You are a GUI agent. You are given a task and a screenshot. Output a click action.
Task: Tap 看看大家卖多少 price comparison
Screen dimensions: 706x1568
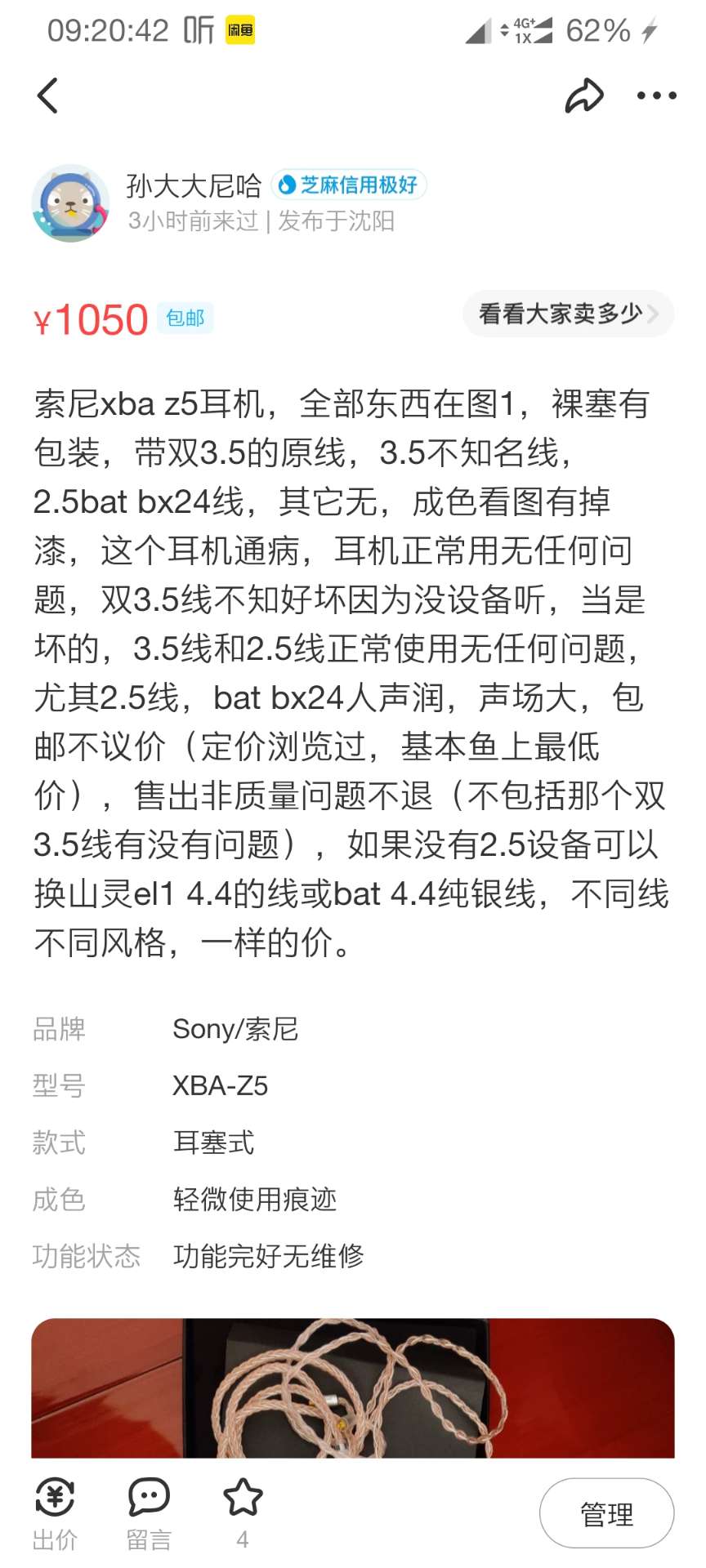tap(568, 314)
